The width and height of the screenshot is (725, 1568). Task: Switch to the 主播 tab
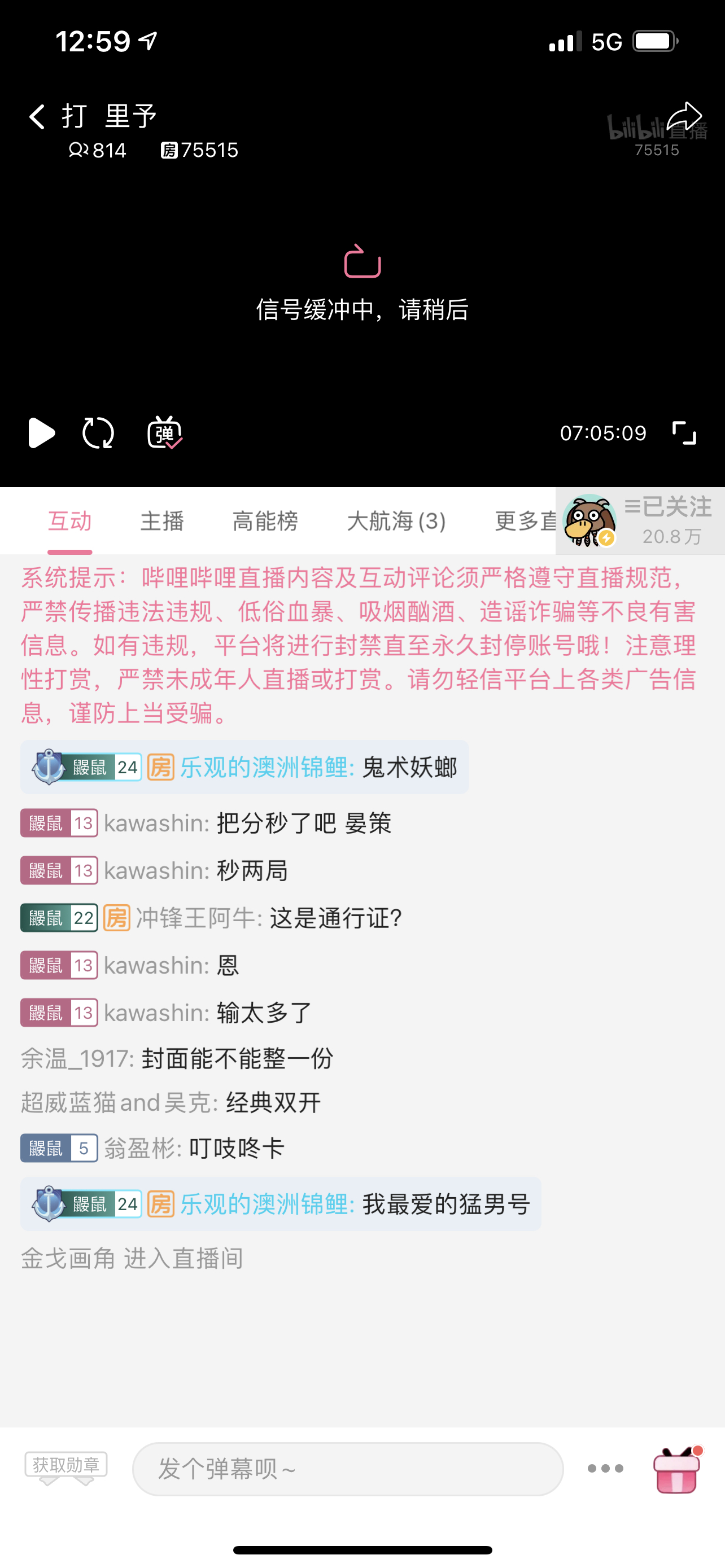pos(162,522)
